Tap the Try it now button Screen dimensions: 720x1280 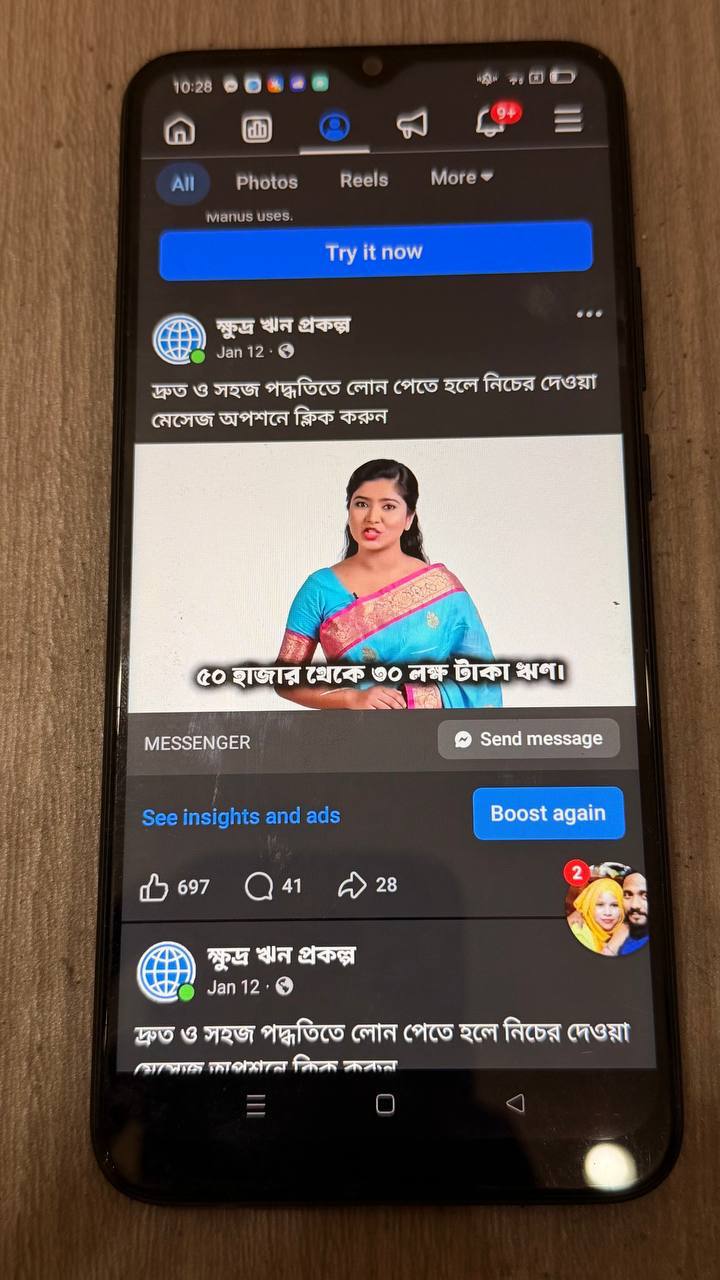375,252
